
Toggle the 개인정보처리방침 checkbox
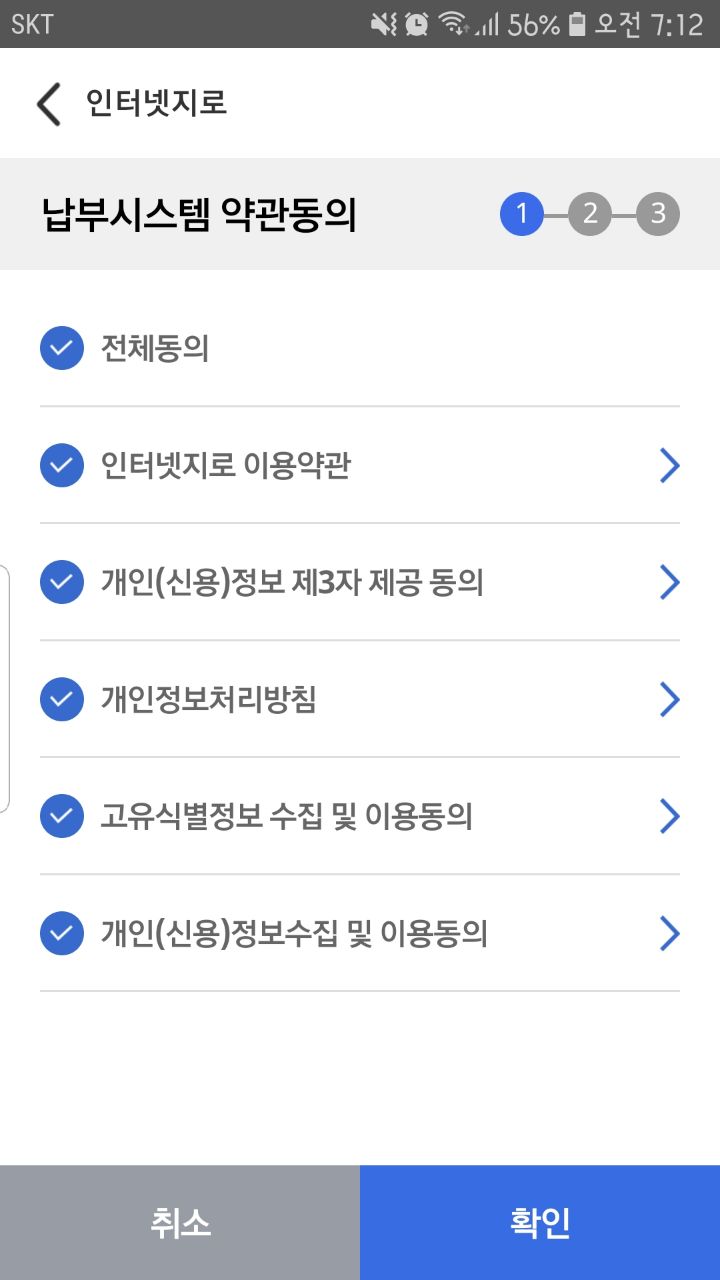click(61, 699)
